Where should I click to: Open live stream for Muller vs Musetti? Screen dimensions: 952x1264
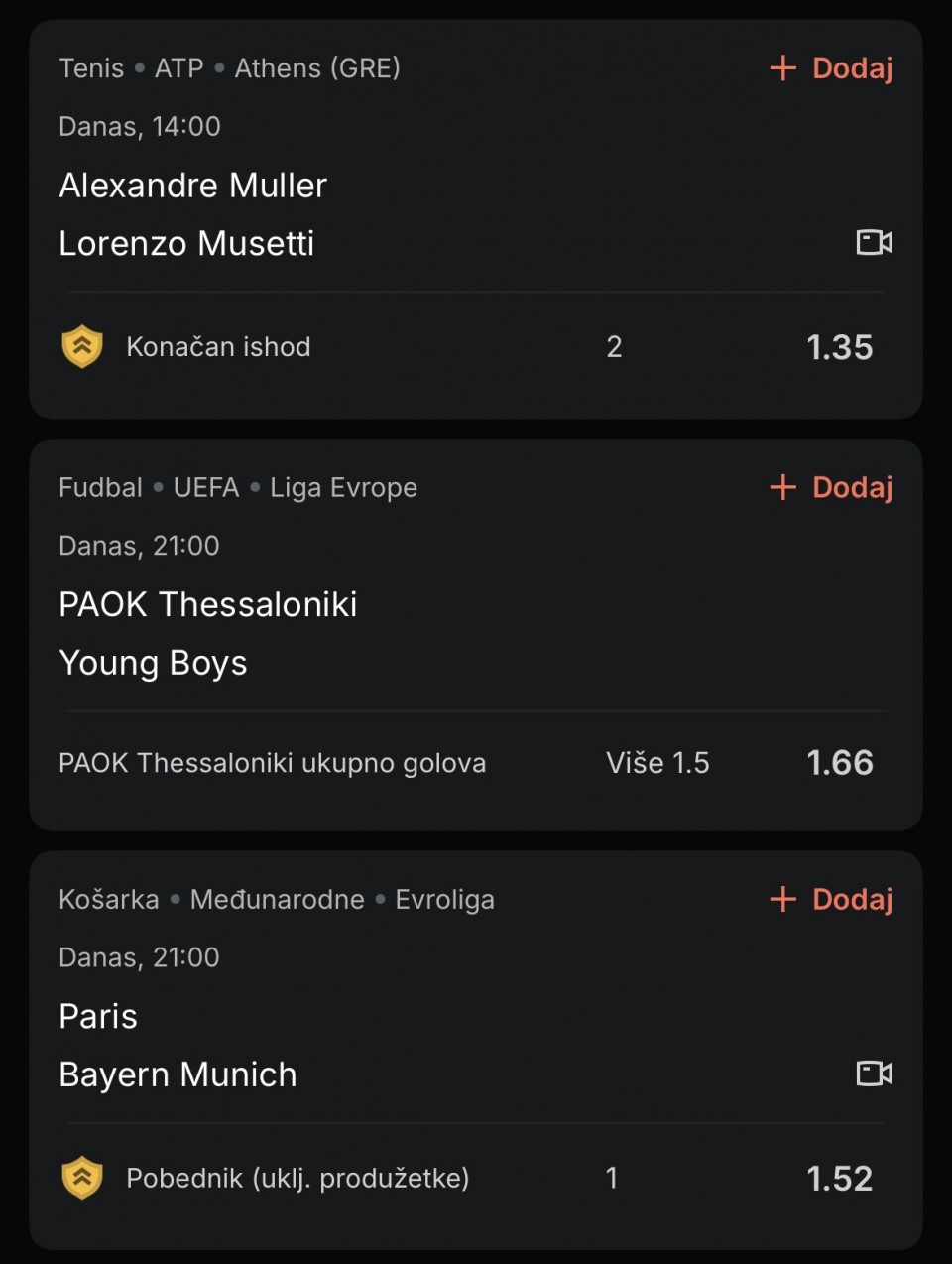click(874, 242)
